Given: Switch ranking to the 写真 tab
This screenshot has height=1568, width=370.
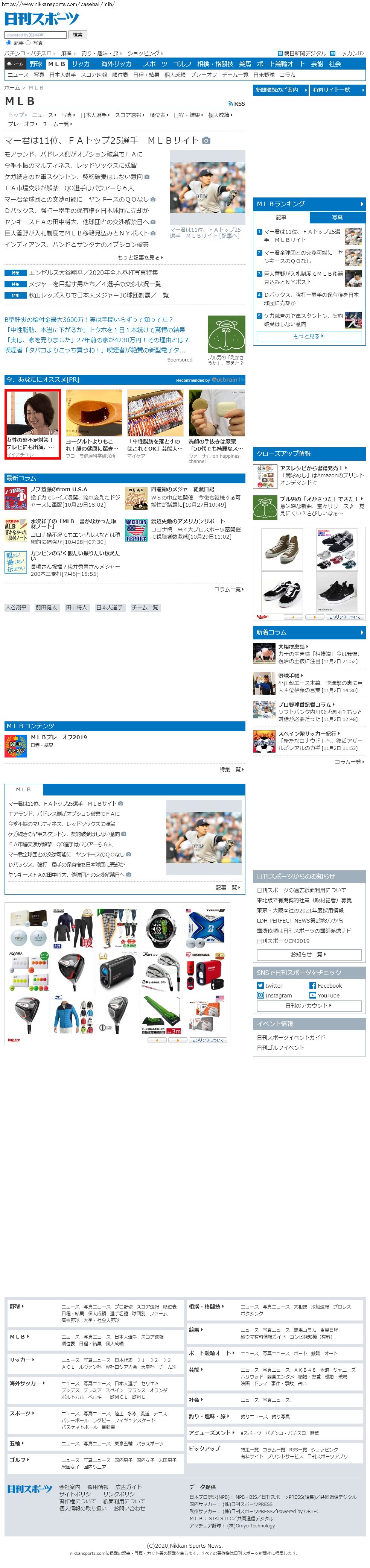Looking at the screenshot, I should [x=337, y=217].
